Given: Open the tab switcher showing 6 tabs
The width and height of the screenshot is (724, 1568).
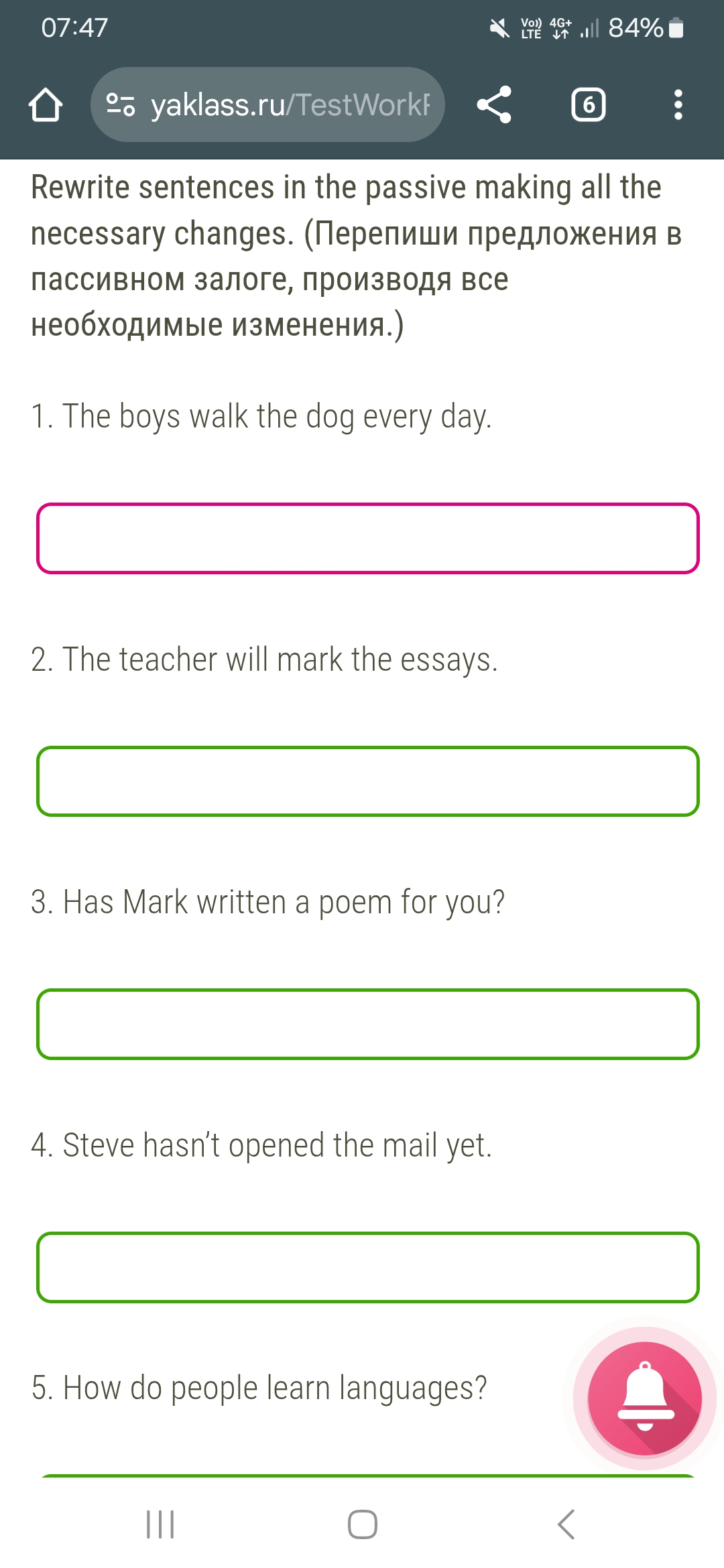Looking at the screenshot, I should pyautogui.click(x=588, y=105).
